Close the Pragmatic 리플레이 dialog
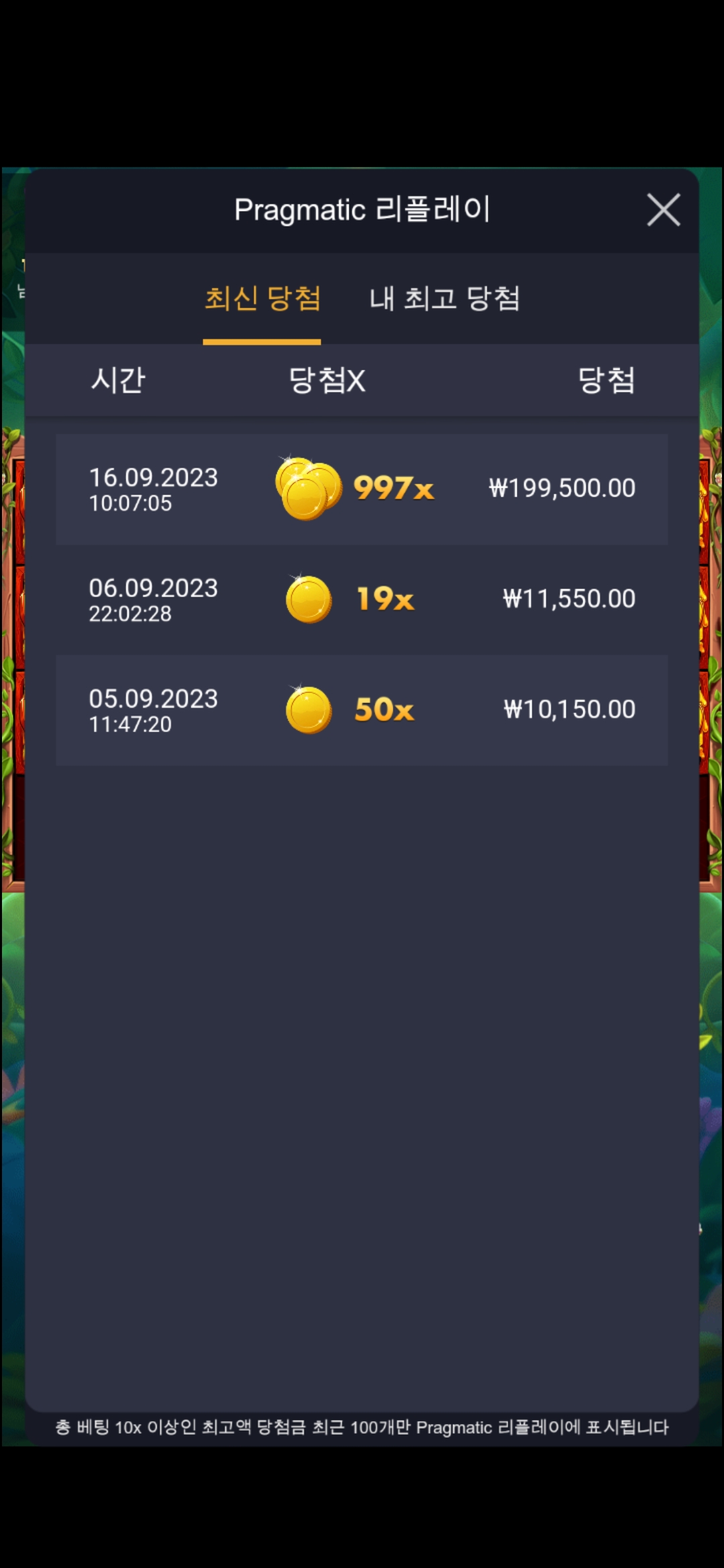Image resolution: width=724 pixels, height=1568 pixels. coord(663,210)
